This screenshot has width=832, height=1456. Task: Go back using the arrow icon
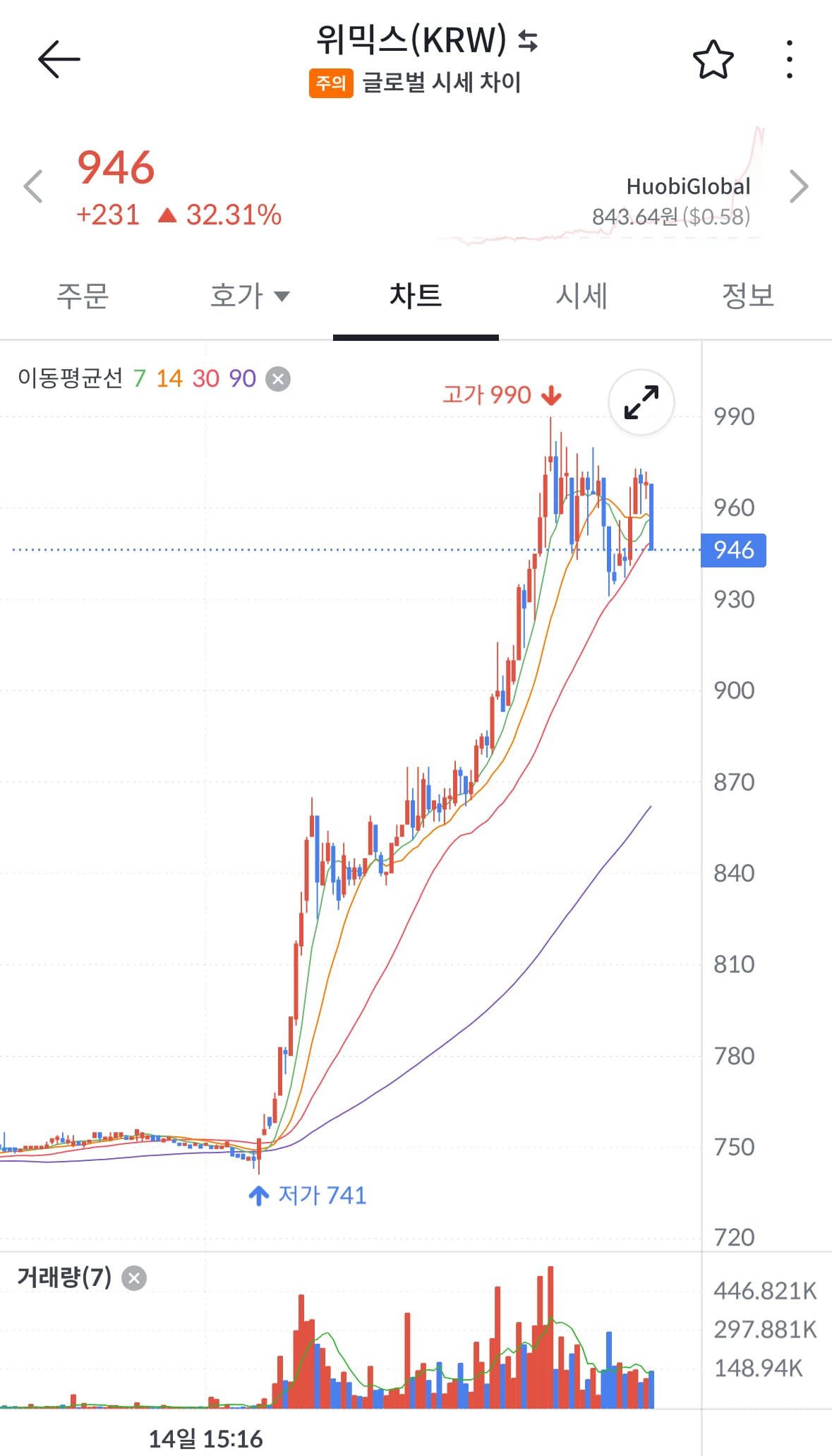click(59, 59)
